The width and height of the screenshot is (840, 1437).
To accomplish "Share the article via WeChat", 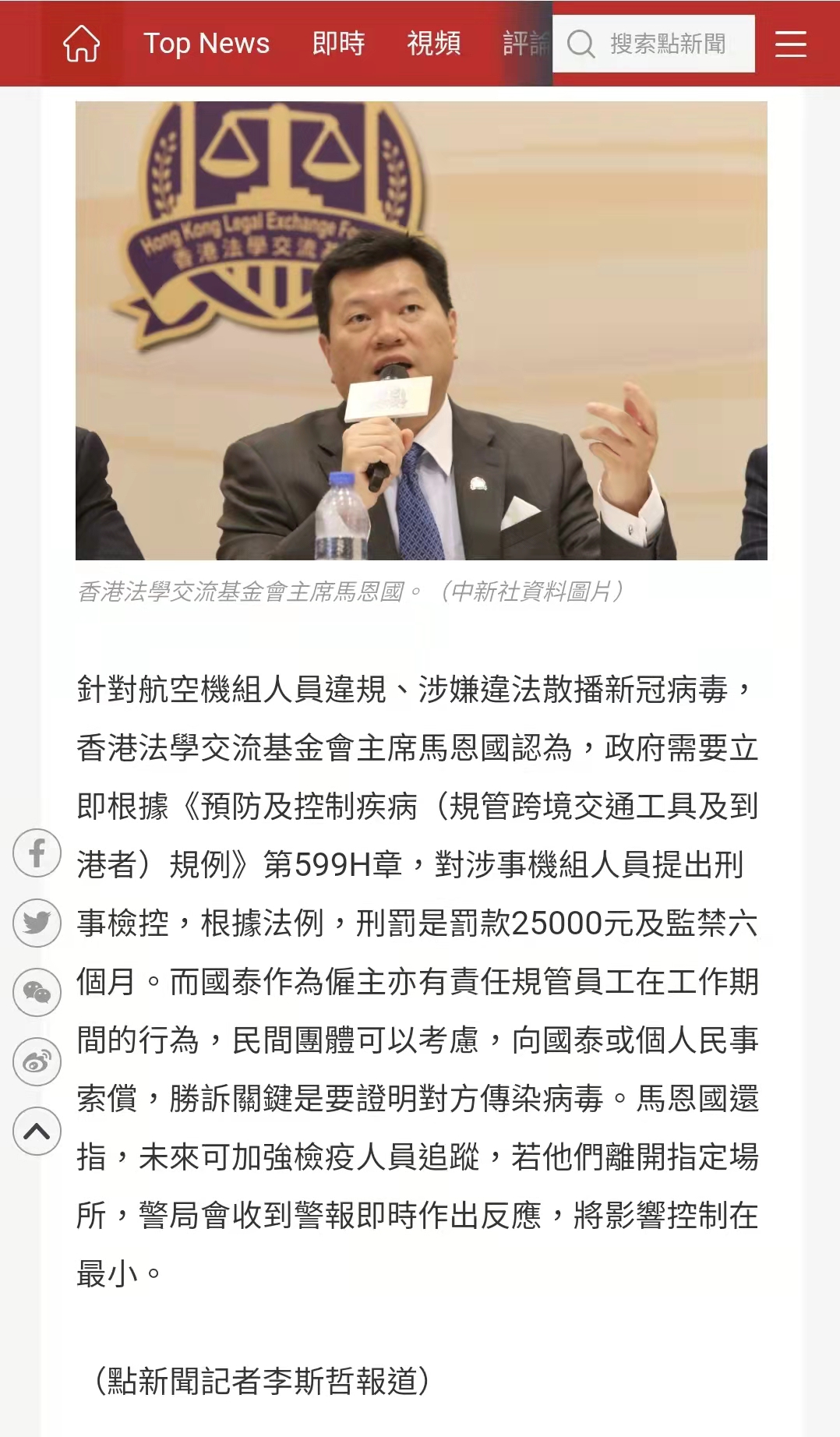I will [x=37, y=992].
